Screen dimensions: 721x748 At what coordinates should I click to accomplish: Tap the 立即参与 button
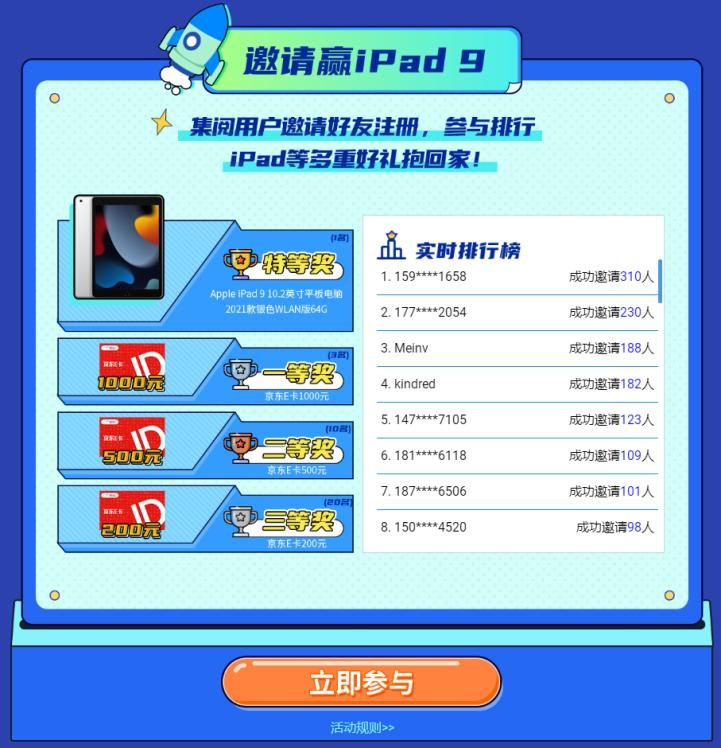(361, 682)
